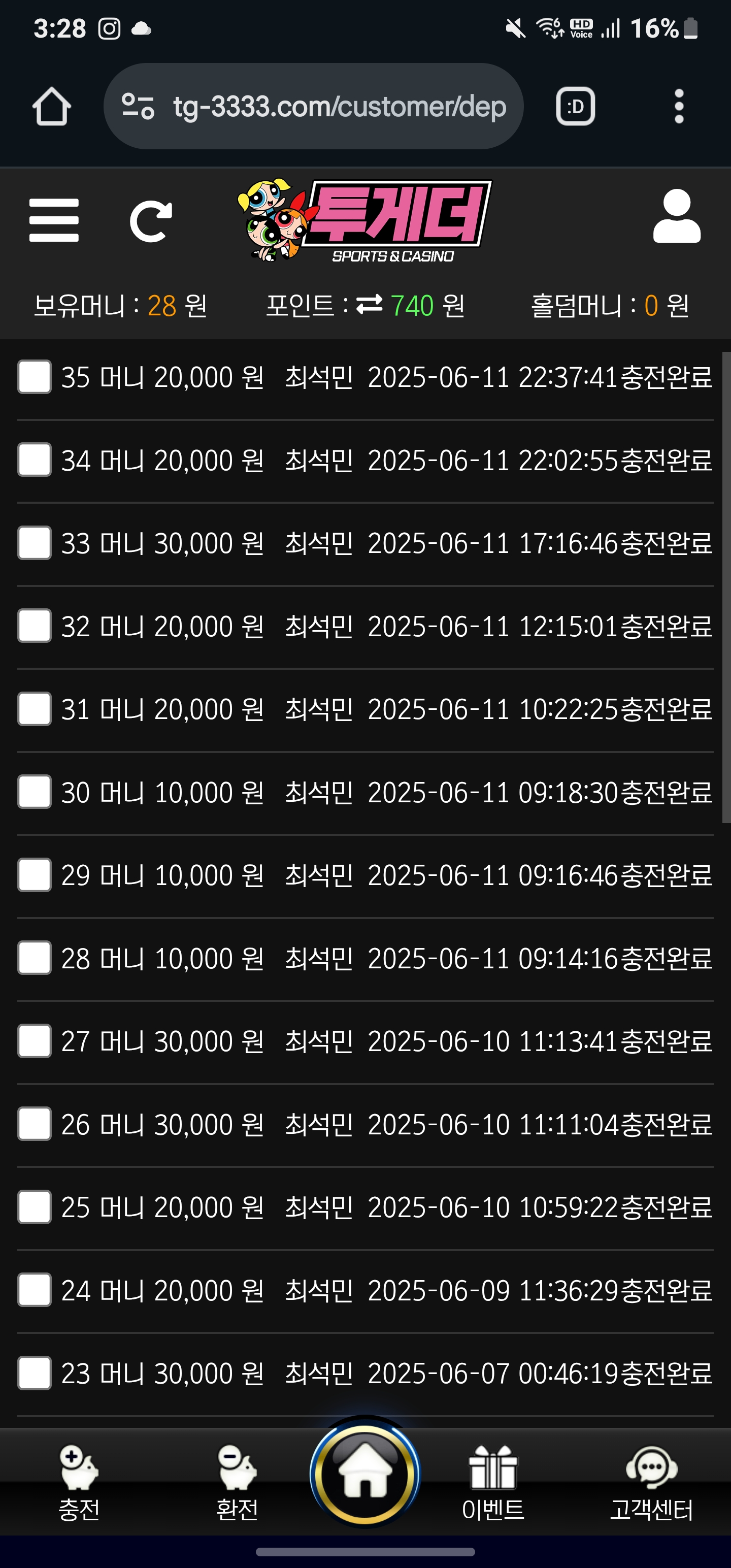Tap the browser address bar
This screenshot has height=1568, width=731.
313,107
